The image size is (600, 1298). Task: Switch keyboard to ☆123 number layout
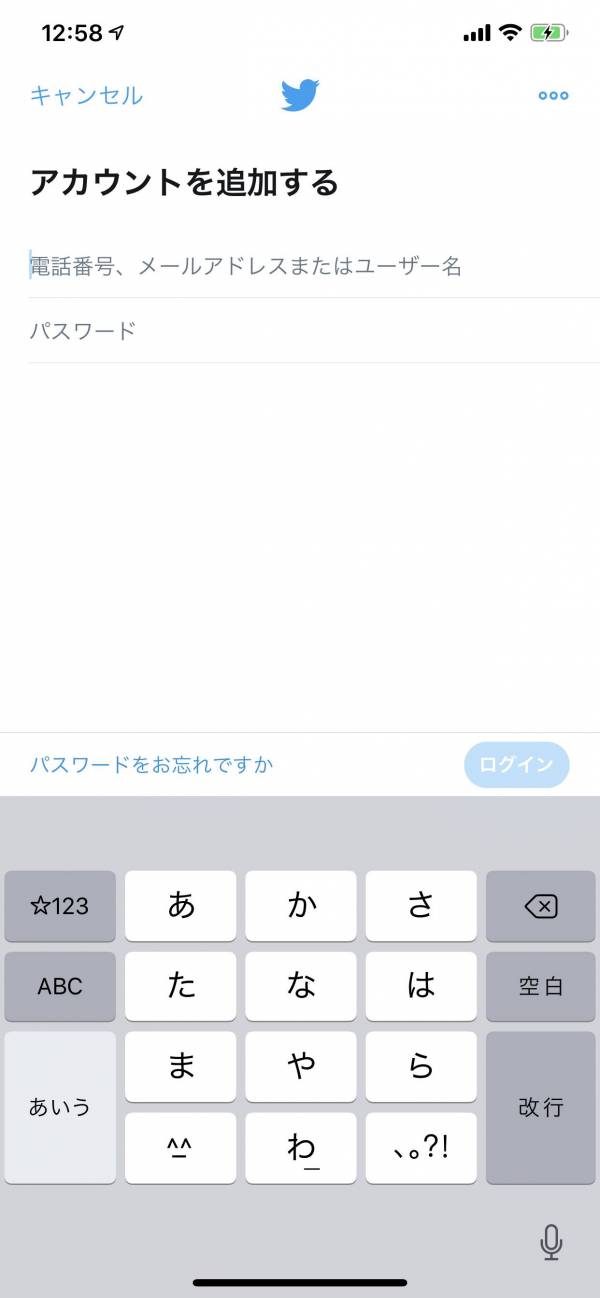[60, 906]
